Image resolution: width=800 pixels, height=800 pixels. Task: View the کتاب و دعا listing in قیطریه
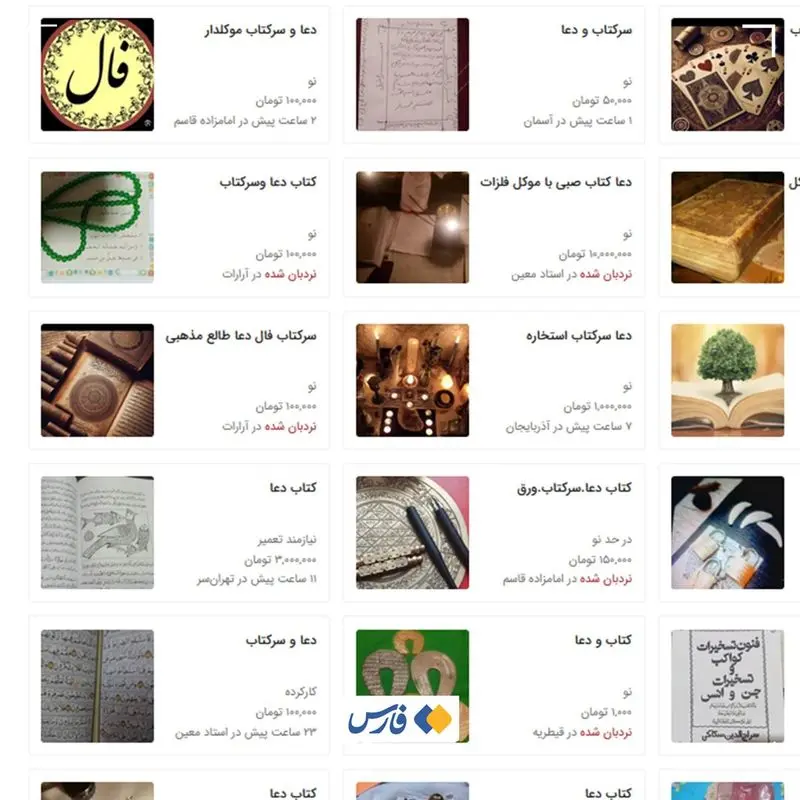pos(602,640)
